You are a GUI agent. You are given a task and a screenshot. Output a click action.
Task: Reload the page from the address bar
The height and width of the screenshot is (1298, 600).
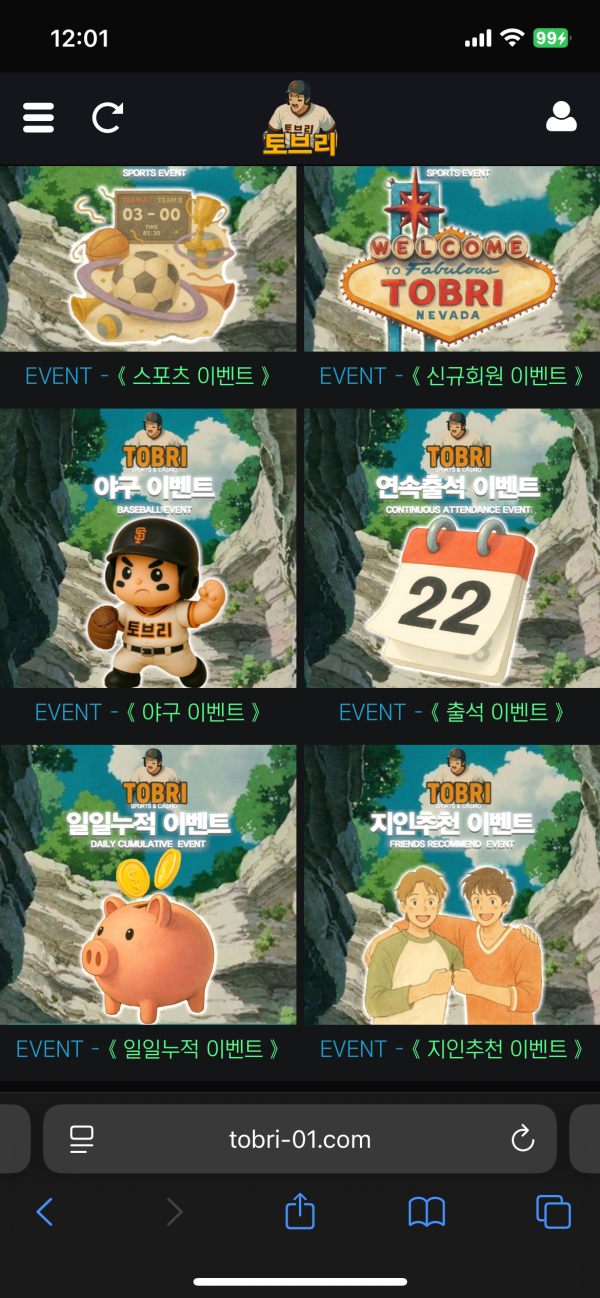pos(522,1139)
